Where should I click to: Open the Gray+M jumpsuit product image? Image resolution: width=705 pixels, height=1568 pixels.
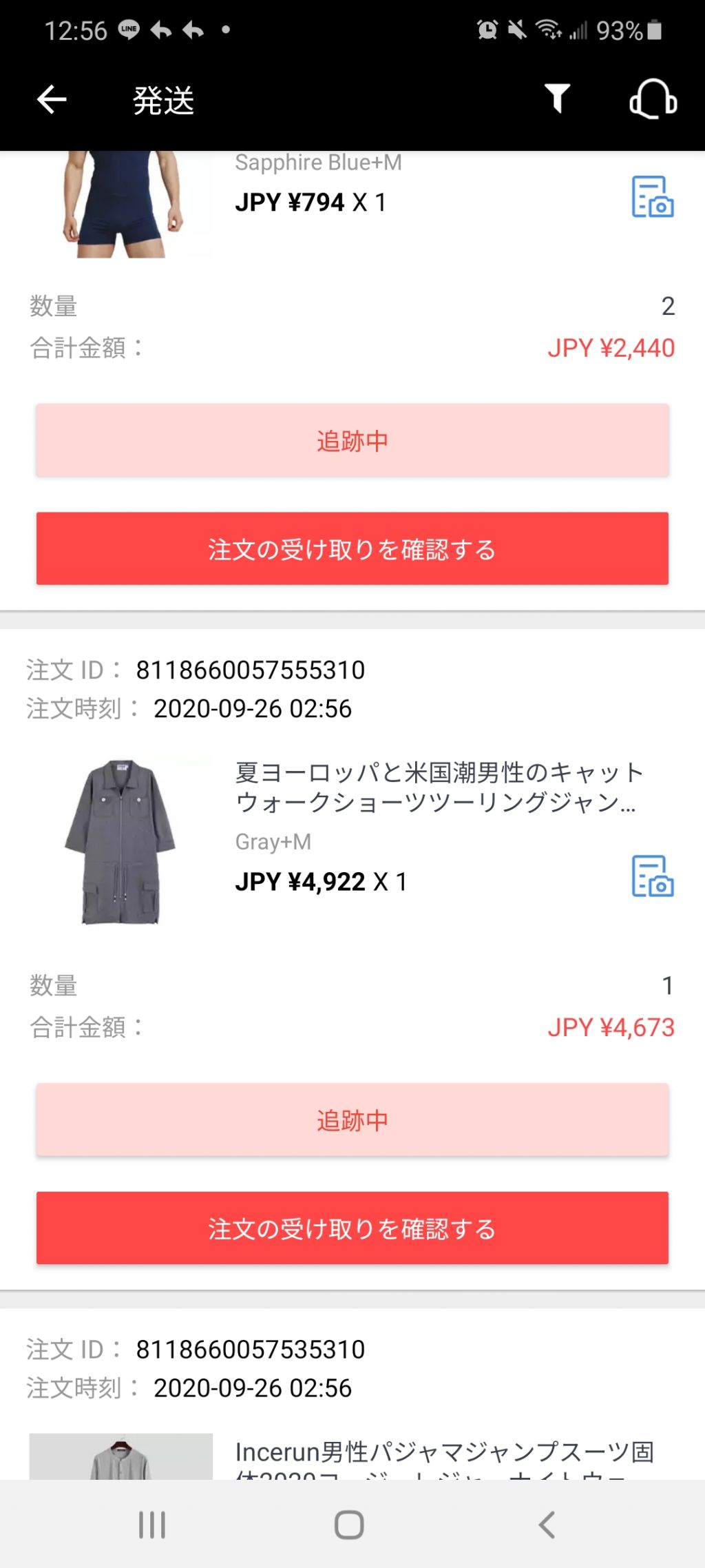point(121,842)
